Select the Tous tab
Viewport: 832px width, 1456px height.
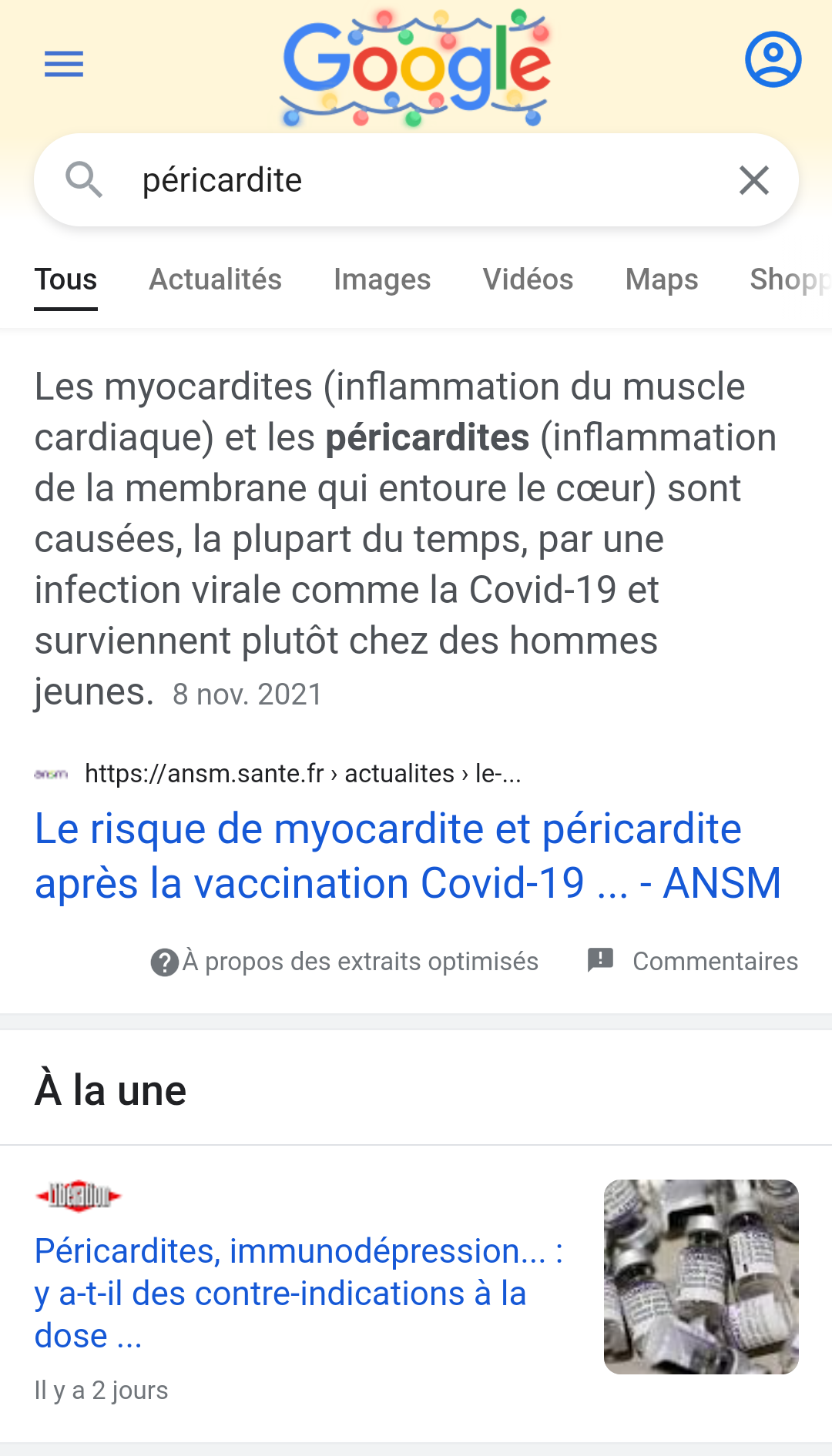65,279
